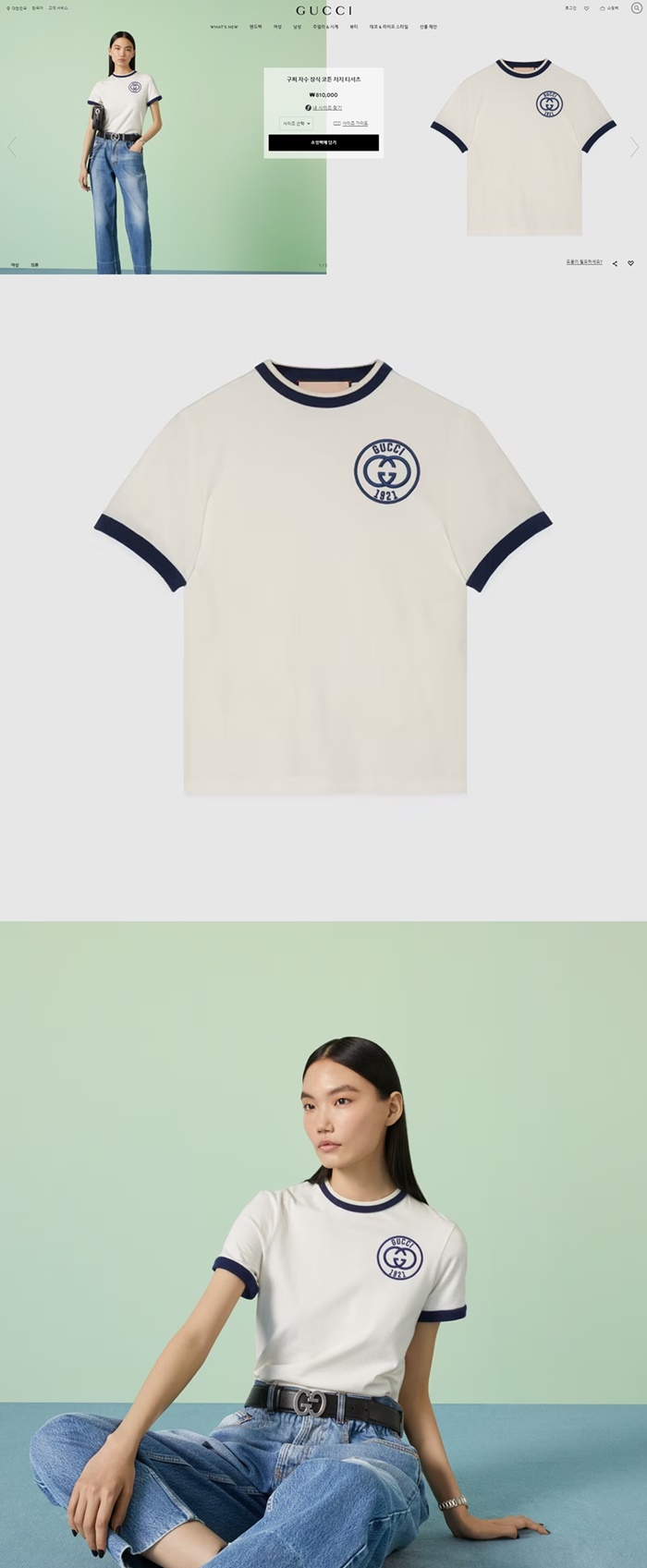The width and height of the screenshot is (647, 1568).
Task: Share this product
Action: coord(616,263)
